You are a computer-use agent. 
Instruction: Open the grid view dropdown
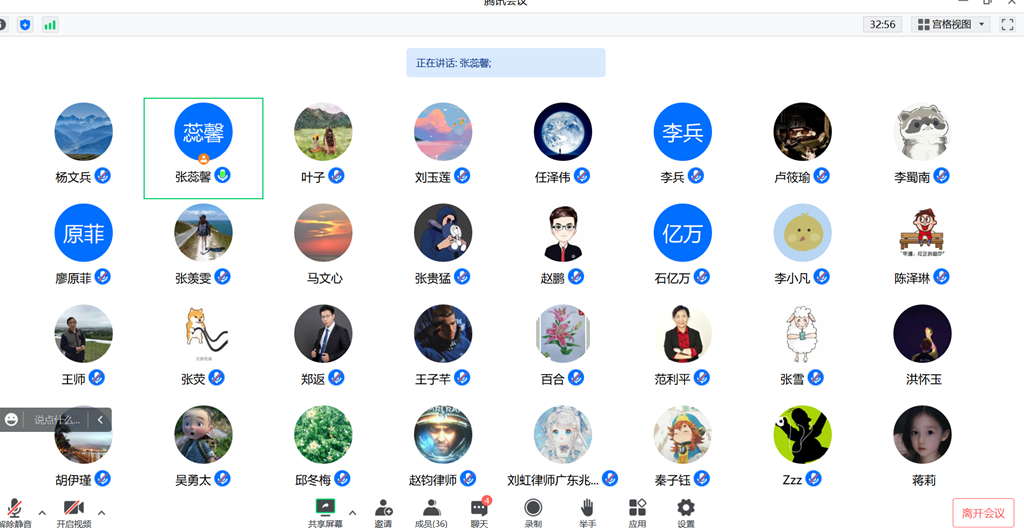pos(953,25)
